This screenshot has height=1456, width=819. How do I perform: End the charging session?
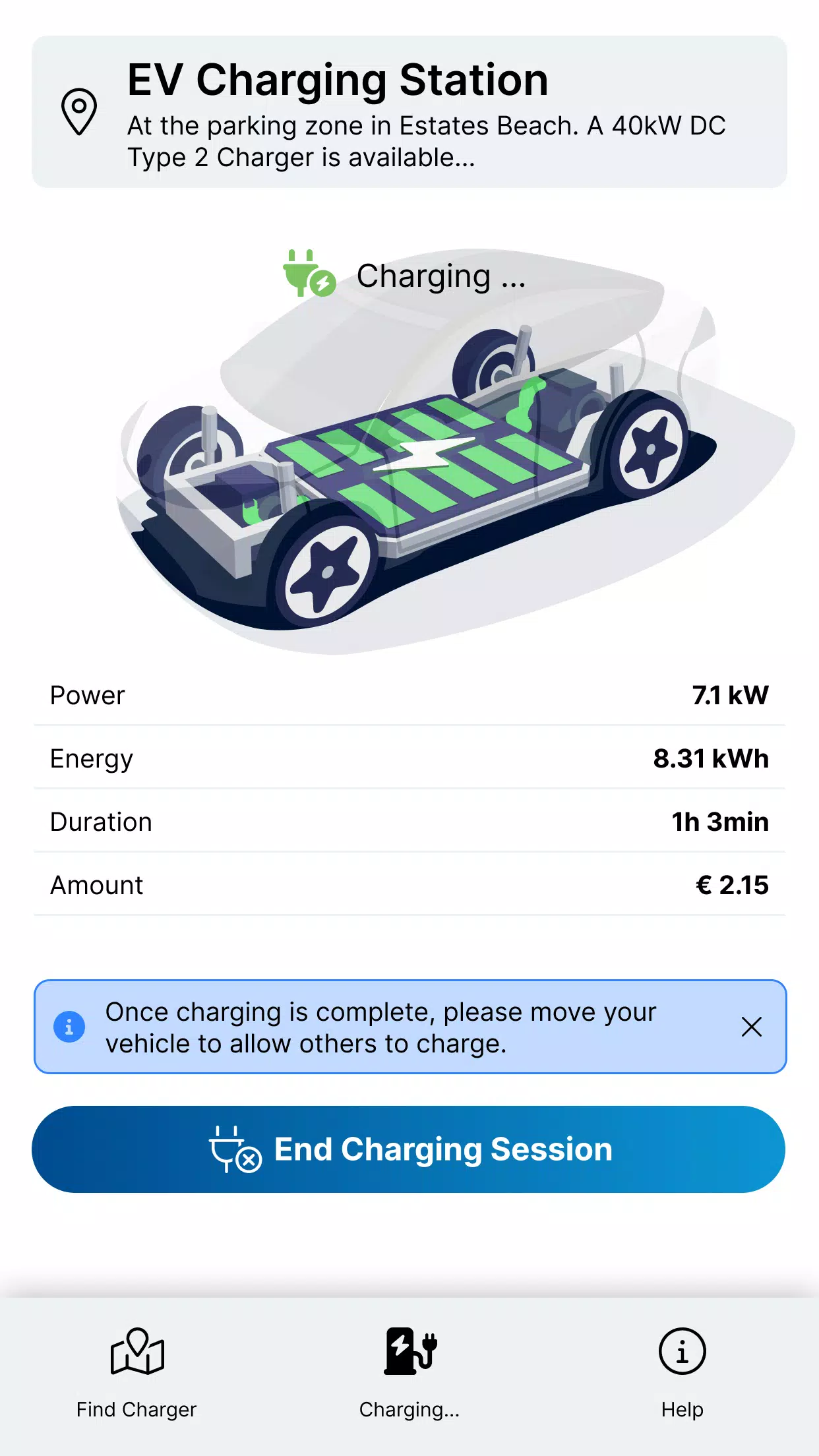pyautogui.click(x=409, y=1149)
